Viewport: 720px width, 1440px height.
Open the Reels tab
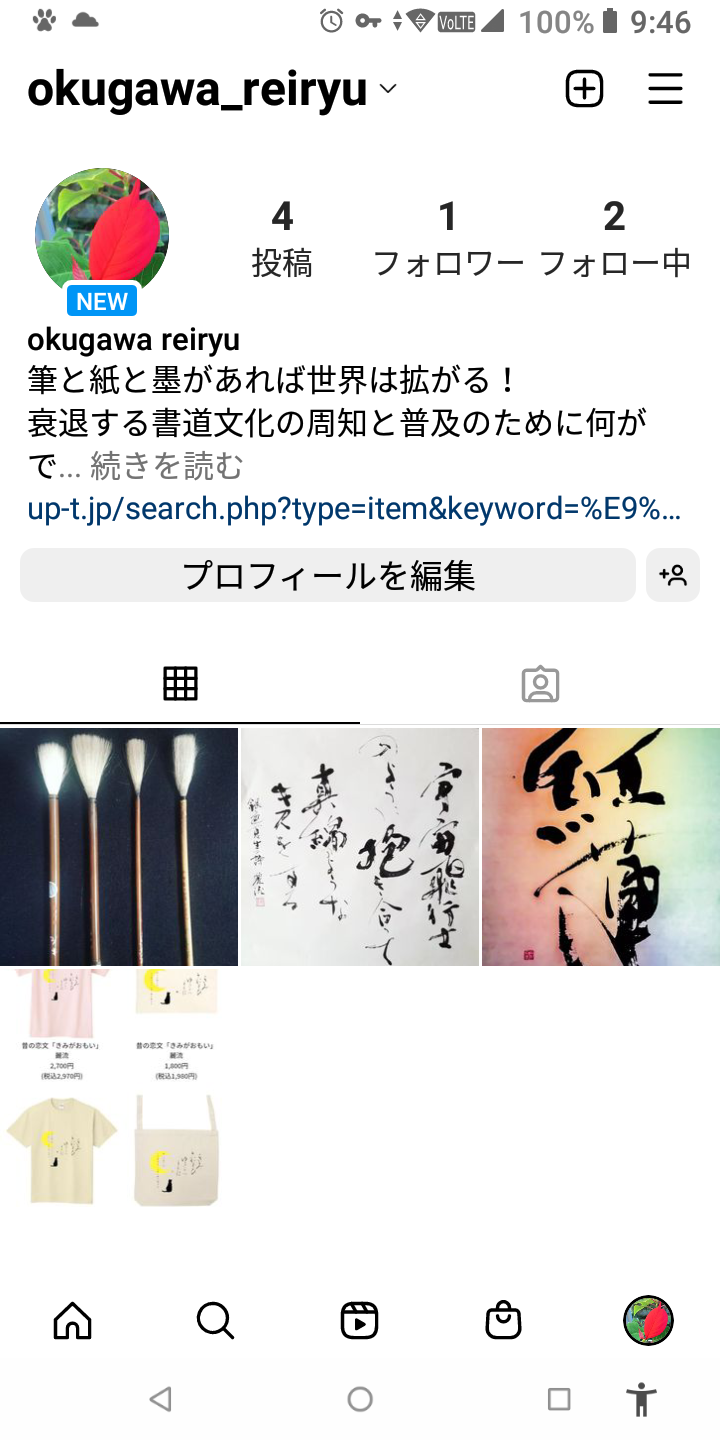(x=359, y=1321)
